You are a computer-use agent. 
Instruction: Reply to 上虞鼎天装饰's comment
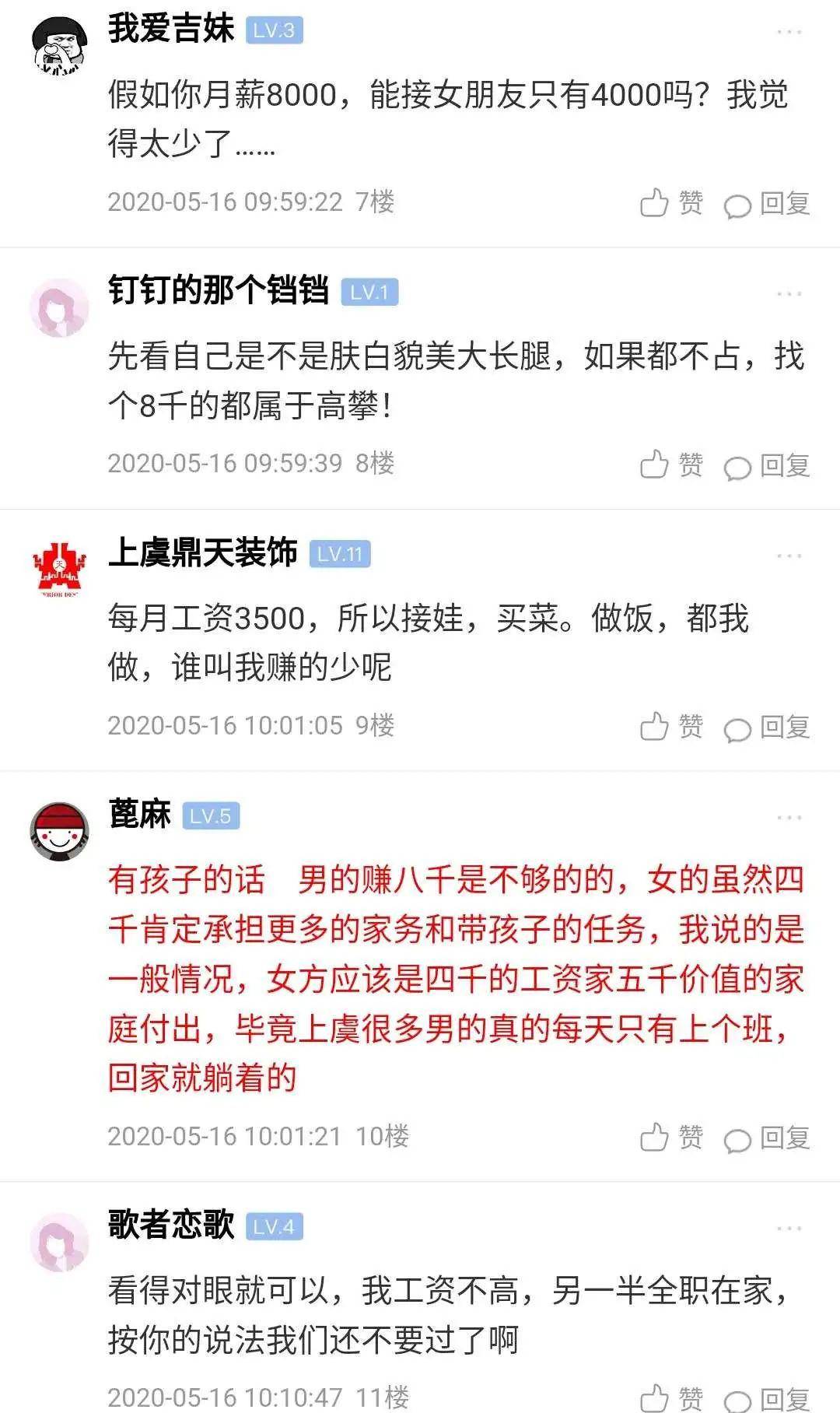pyautogui.click(x=767, y=727)
